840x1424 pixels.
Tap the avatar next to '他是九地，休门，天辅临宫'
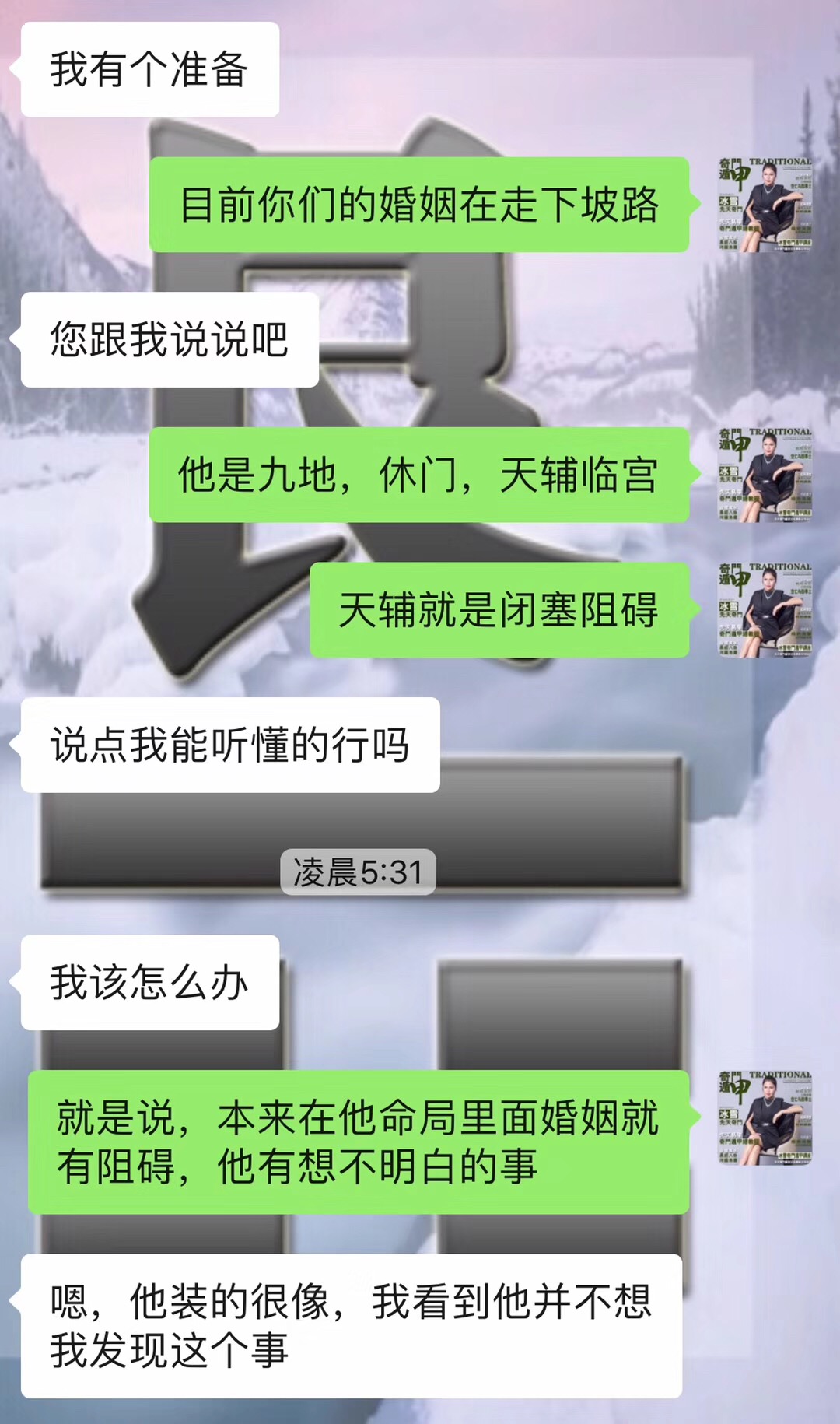tap(765, 475)
